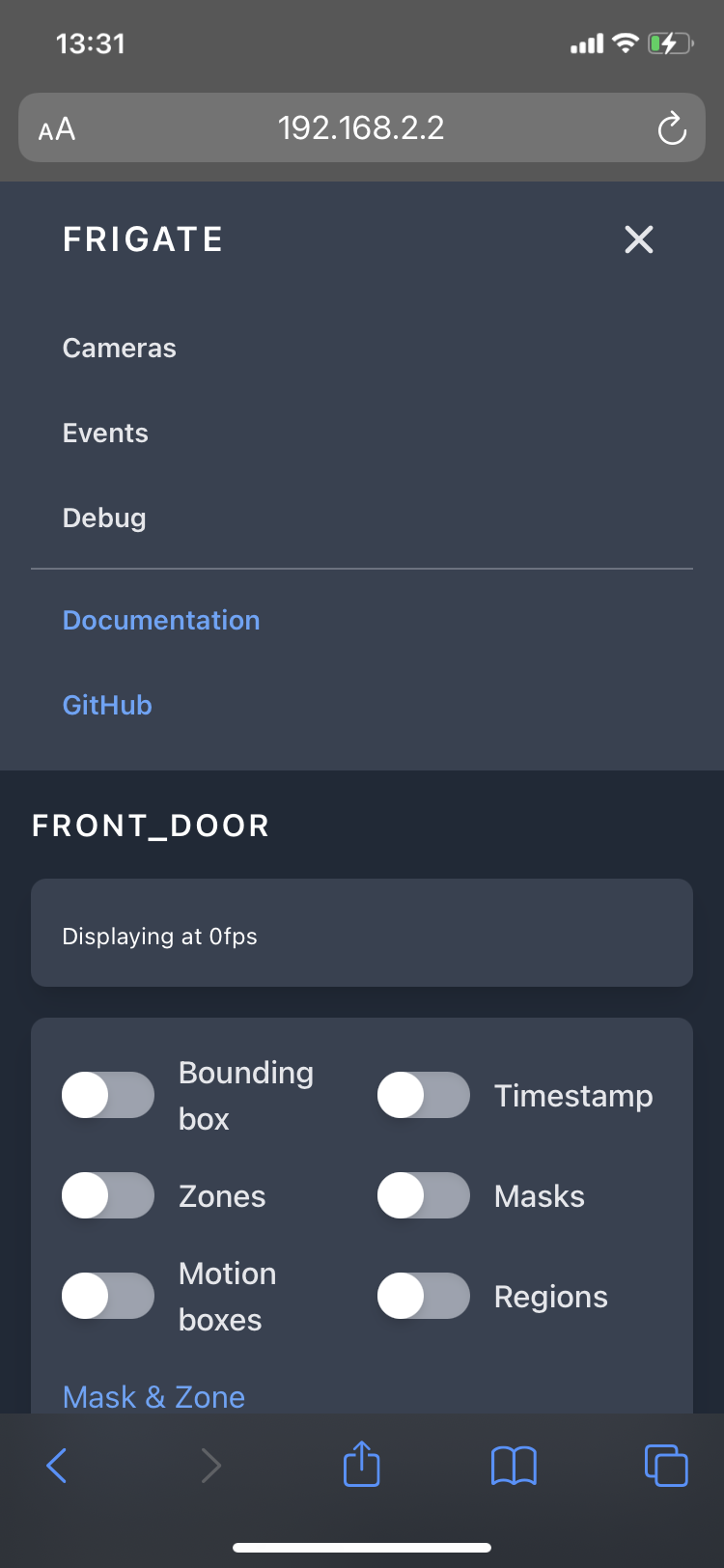Open the tab switcher icon
This screenshot has width=724, height=1568.
click(666, 1465)
